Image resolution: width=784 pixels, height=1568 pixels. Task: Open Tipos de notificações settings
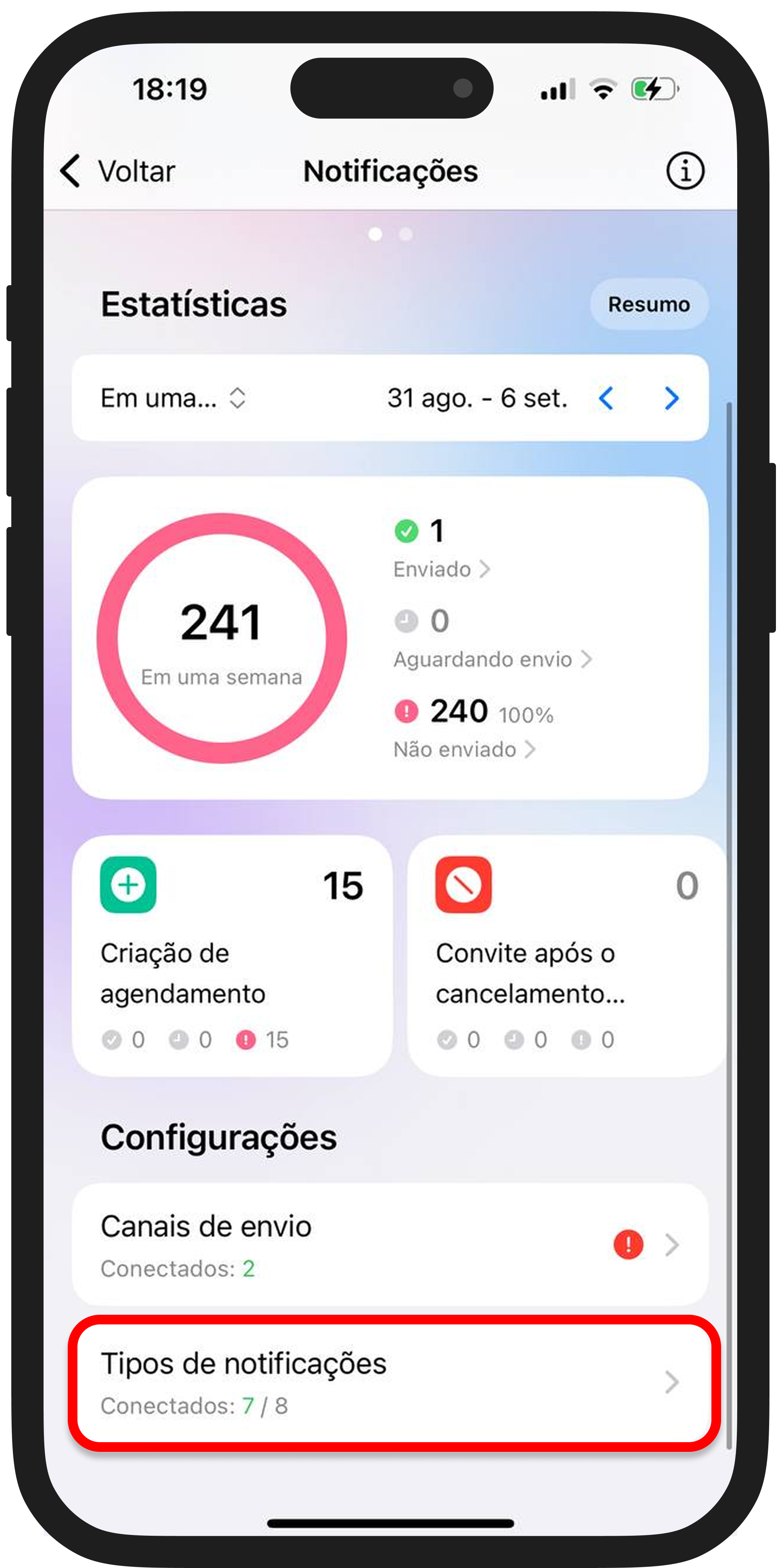pyautogui.click(x=390, y=1382)
